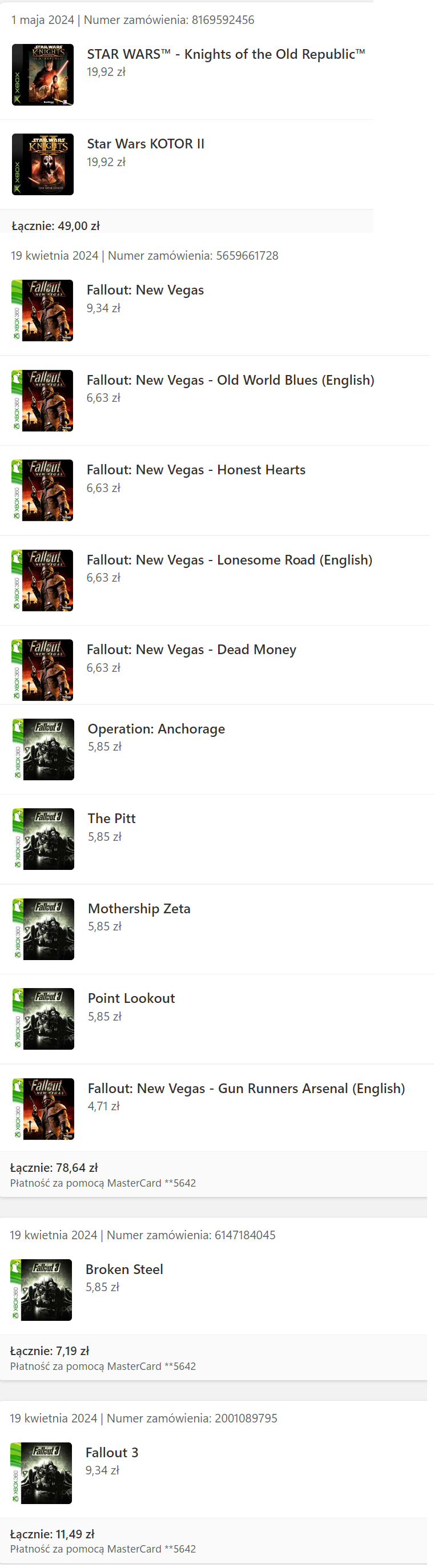Select Fallout: New Vegas - Old World Blues
The width and height of the screenshot is (434, 1568).
pos(230,380)
